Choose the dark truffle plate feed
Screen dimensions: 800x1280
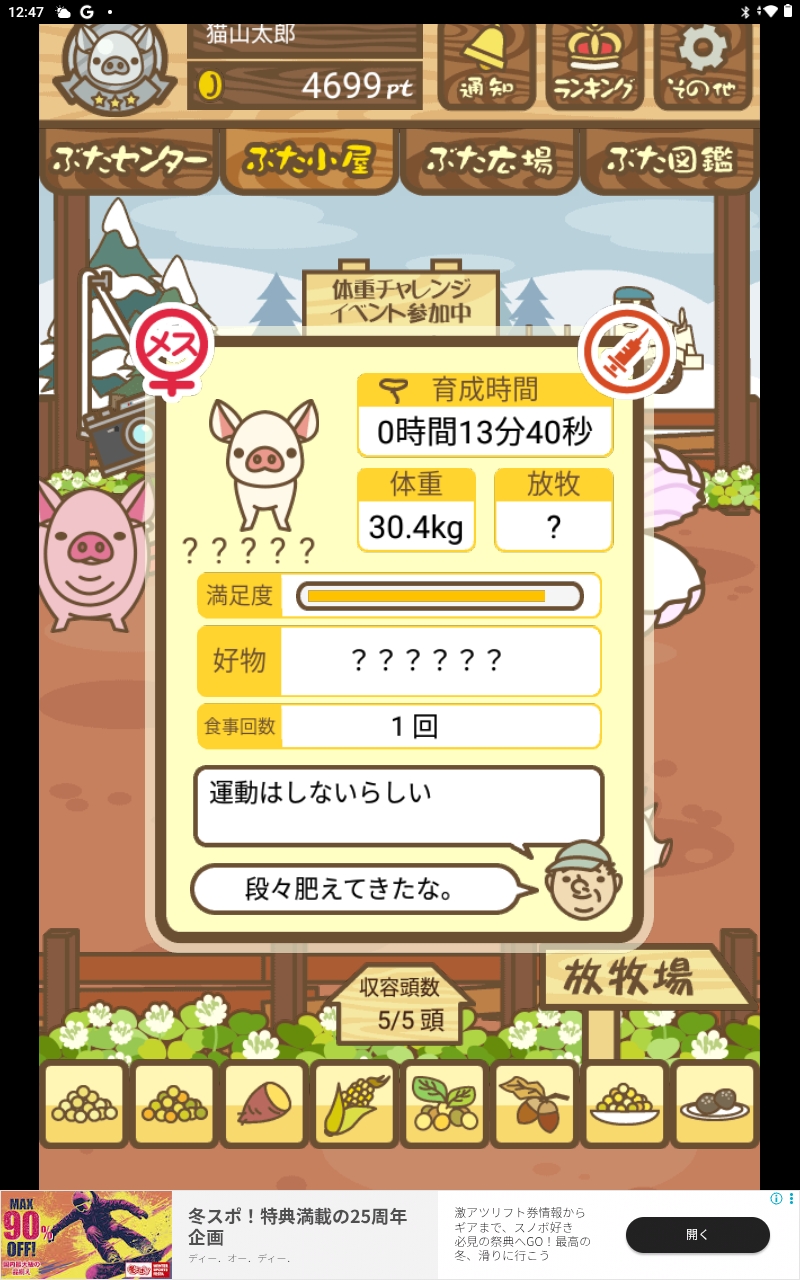tap(715, 1104)
